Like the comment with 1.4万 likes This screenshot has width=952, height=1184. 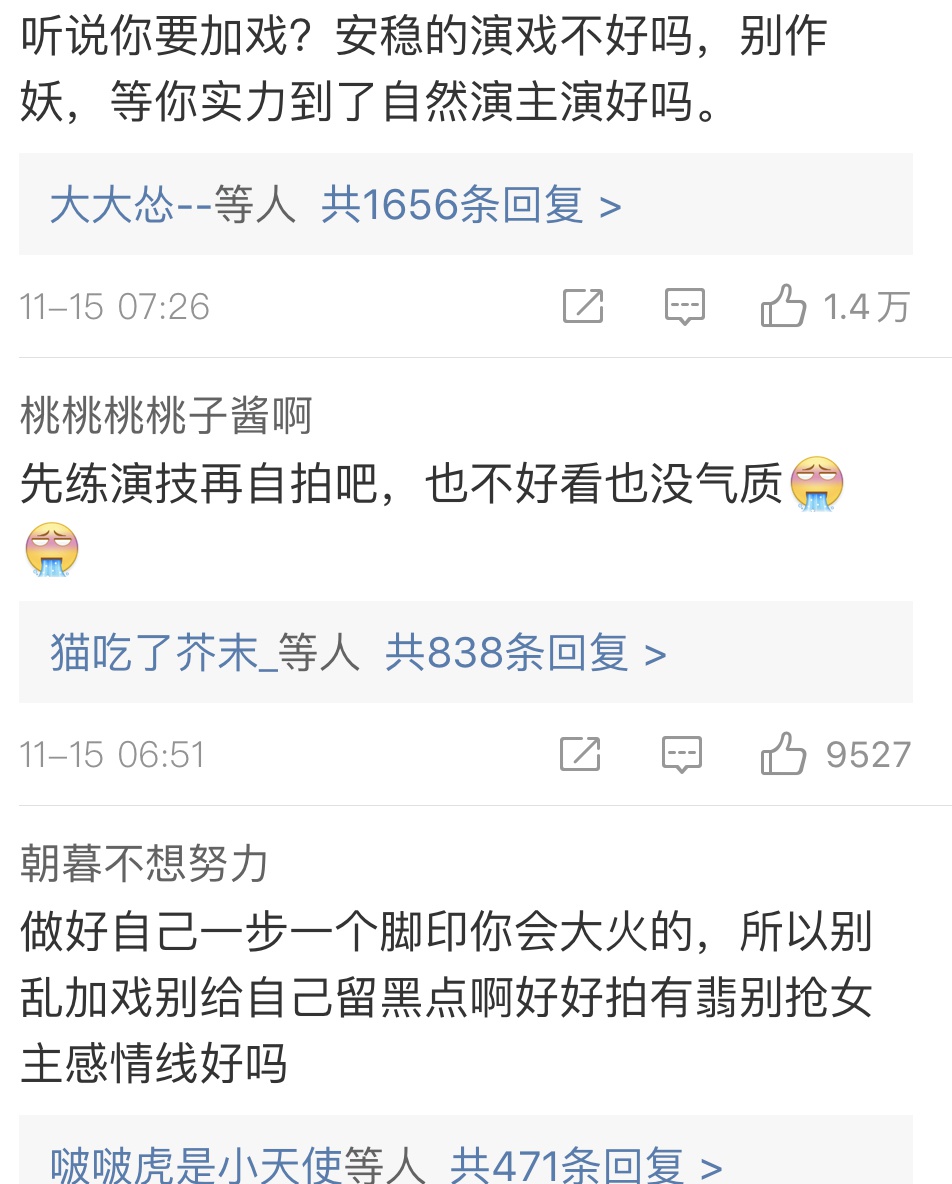783,306
